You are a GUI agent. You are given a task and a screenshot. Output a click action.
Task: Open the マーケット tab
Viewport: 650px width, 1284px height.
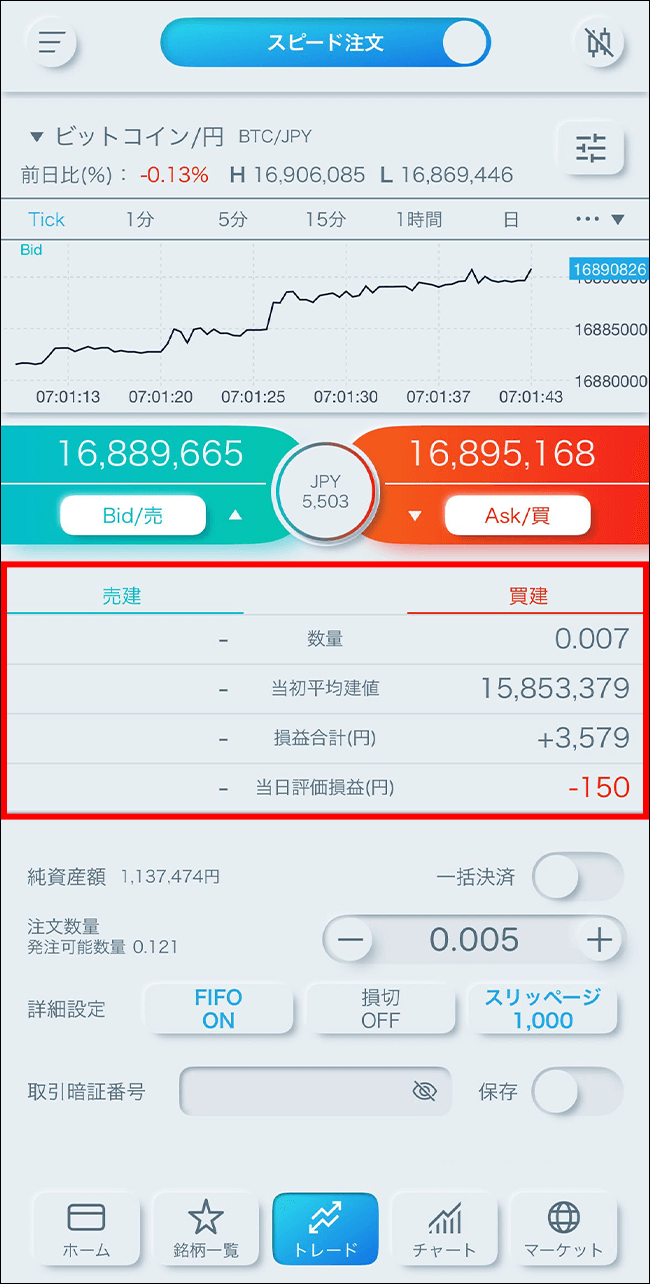tap(564, 1229)
